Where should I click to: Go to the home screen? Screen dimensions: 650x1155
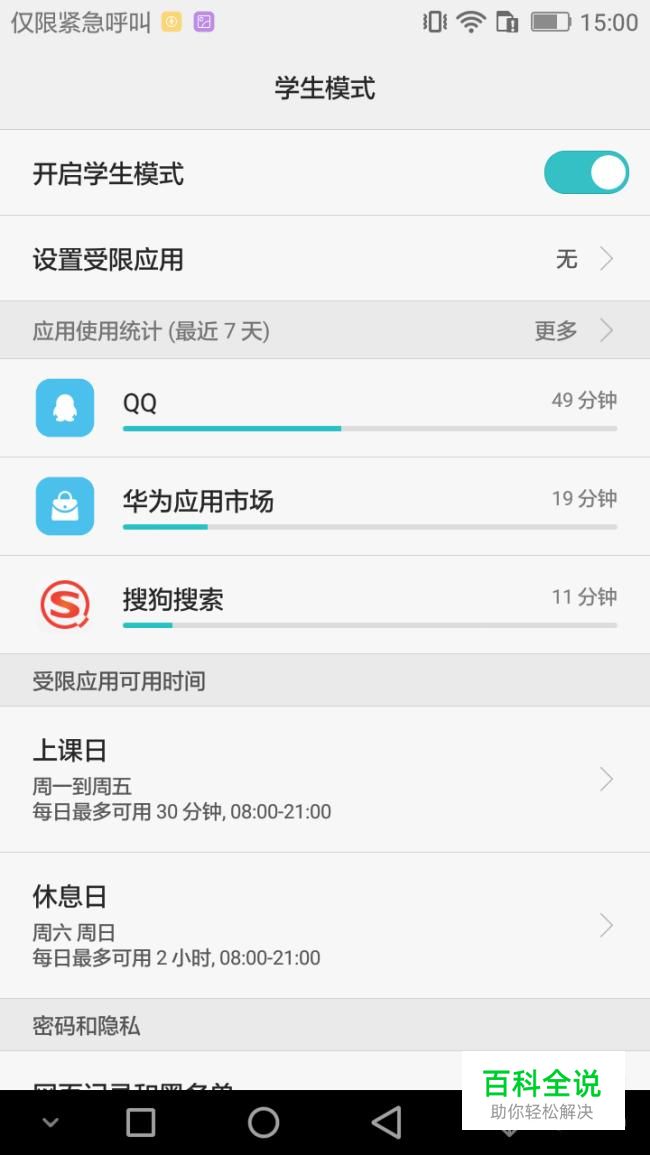tap(263, 1123)
